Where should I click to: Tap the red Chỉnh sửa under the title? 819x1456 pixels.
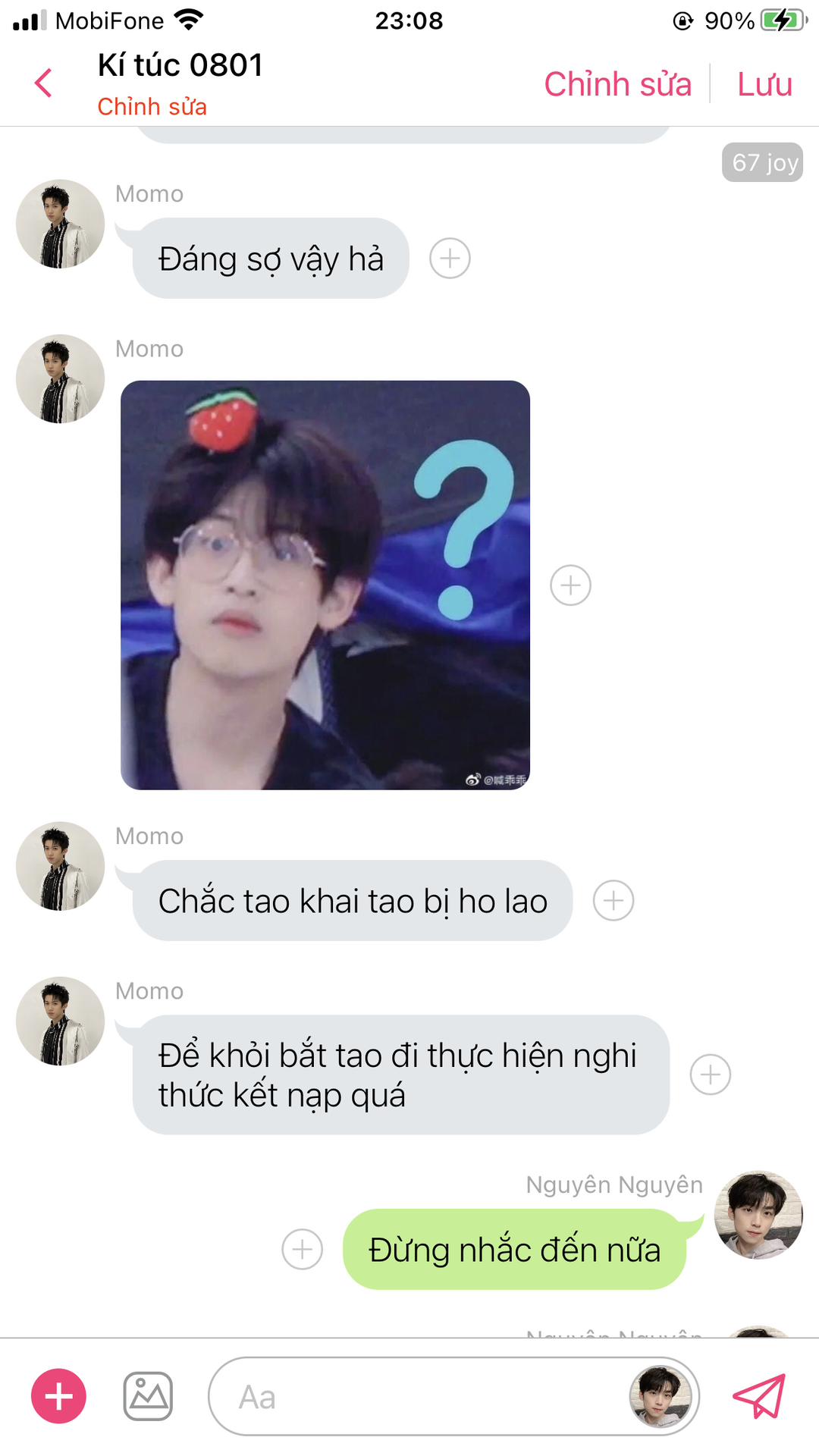152,107
